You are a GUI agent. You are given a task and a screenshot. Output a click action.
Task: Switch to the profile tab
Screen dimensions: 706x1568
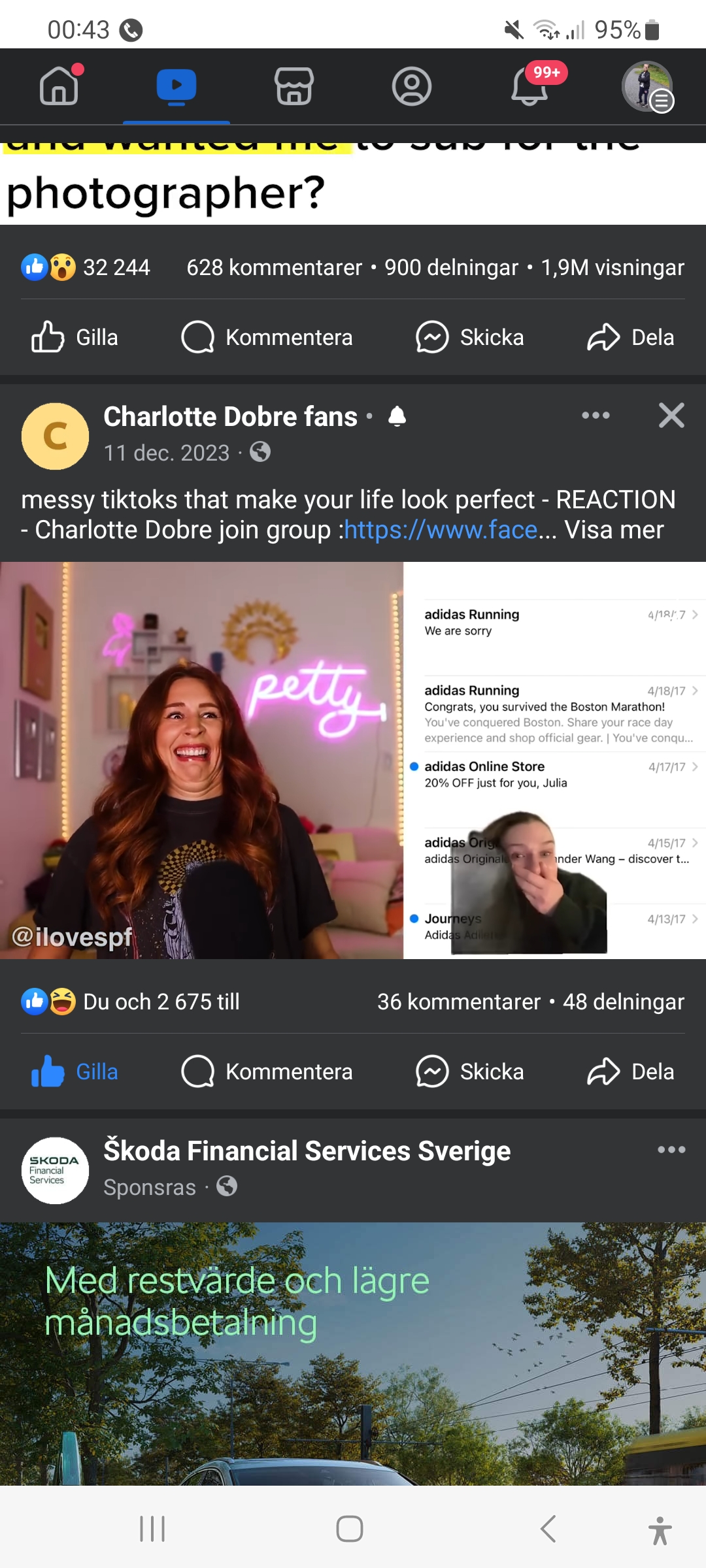pos(411,86)
